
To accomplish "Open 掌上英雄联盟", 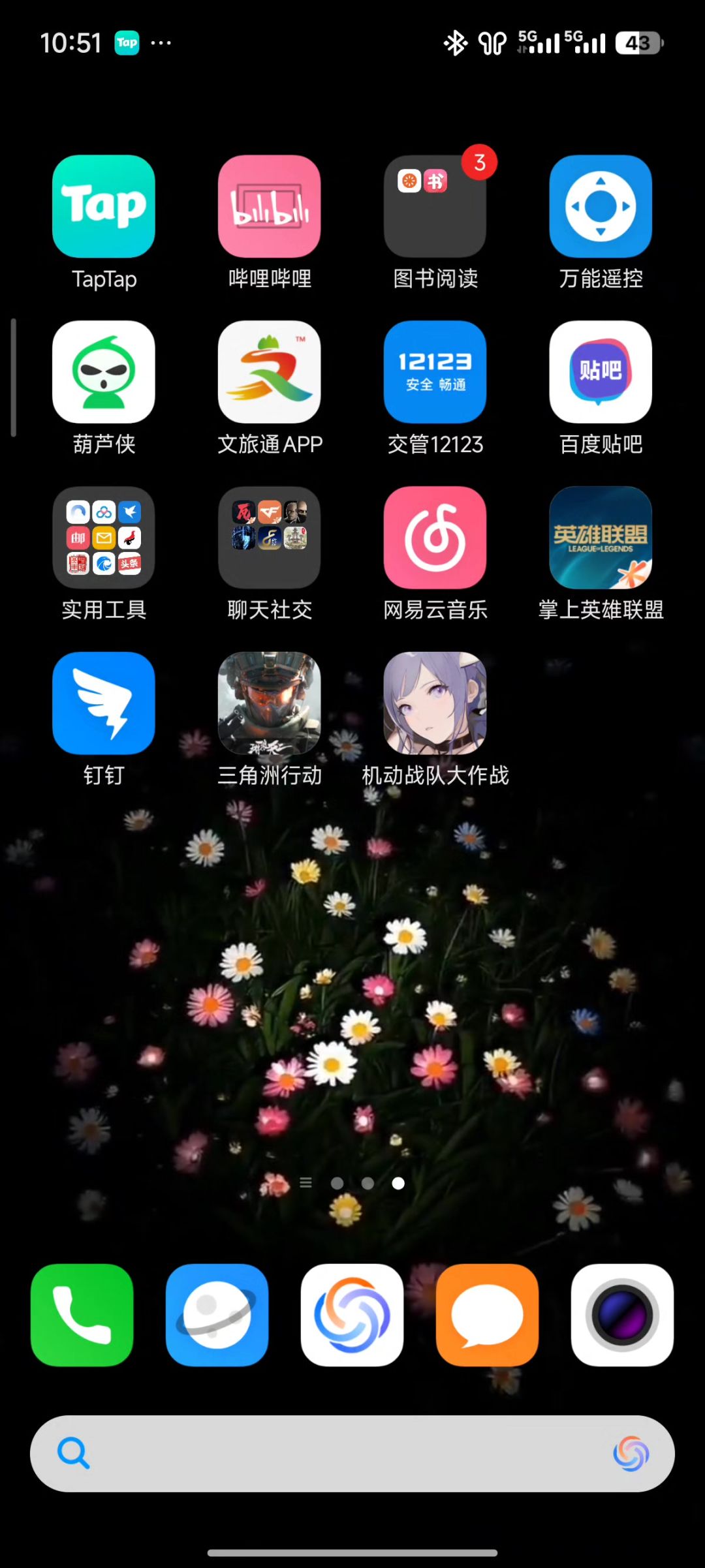I will (x=601, y=538).
